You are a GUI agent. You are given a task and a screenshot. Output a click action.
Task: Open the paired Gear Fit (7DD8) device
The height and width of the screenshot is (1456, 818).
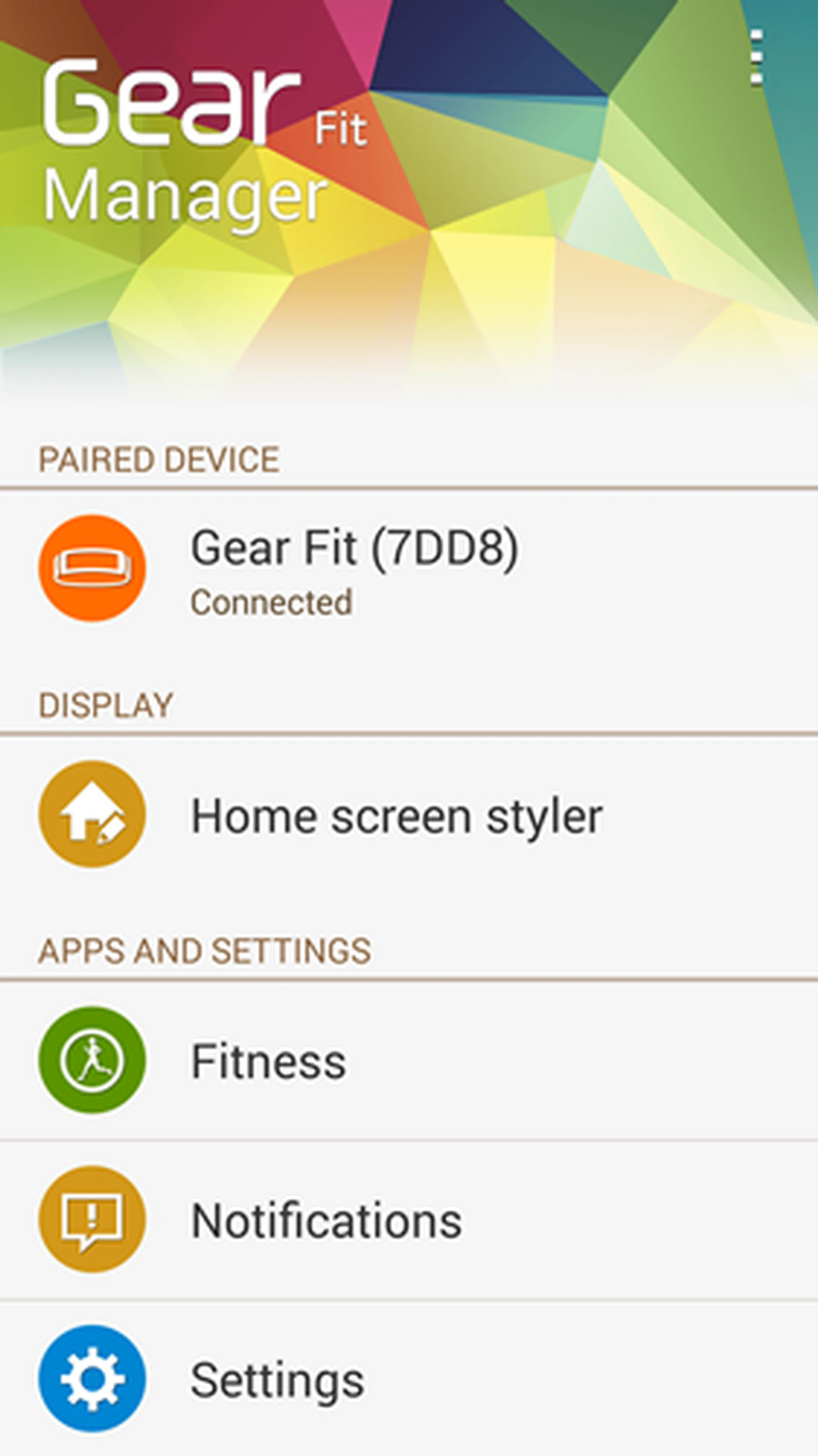(x=354, y=569)
